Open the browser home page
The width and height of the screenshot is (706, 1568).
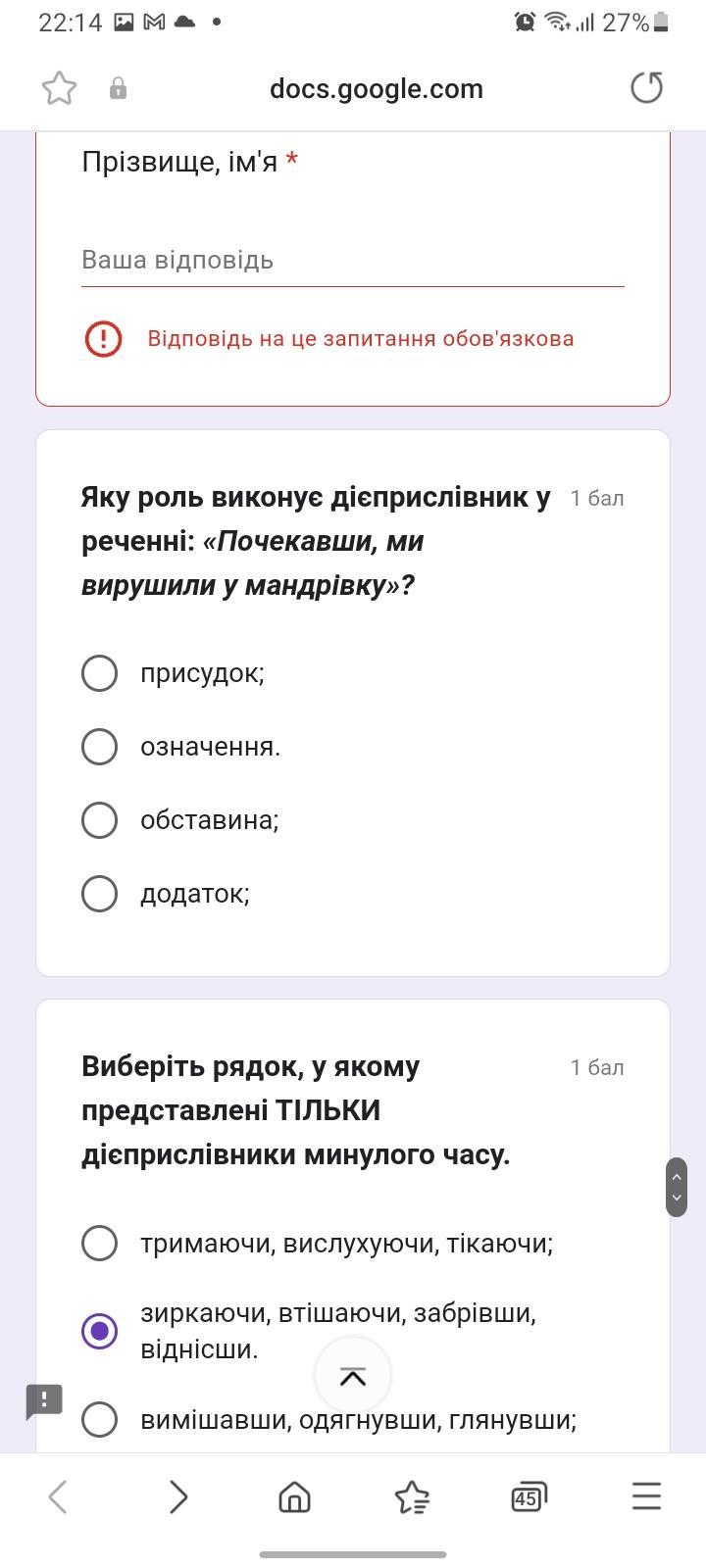(294, 1496)
